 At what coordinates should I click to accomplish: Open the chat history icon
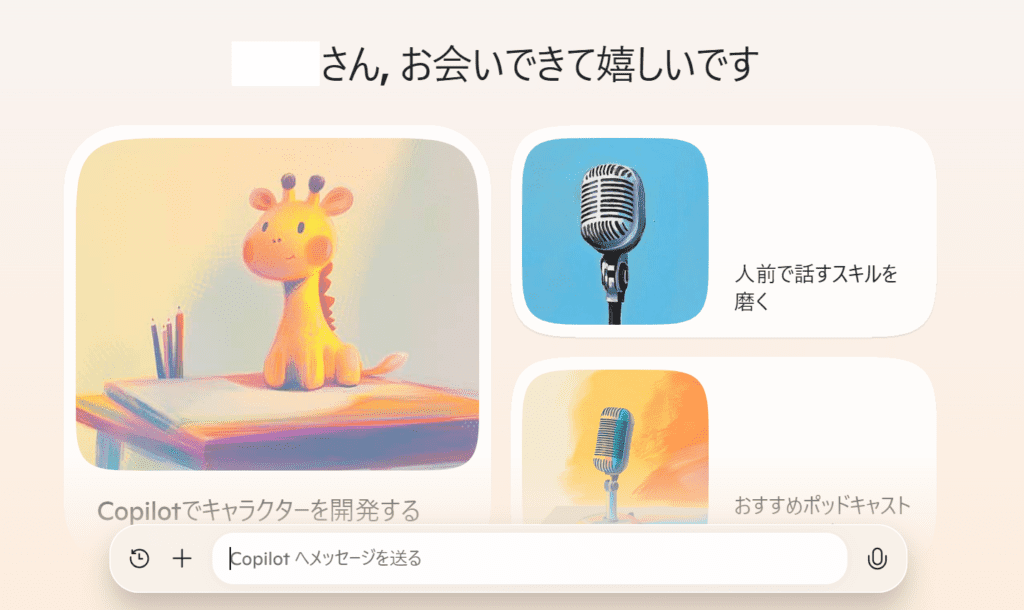pos(140,559)
